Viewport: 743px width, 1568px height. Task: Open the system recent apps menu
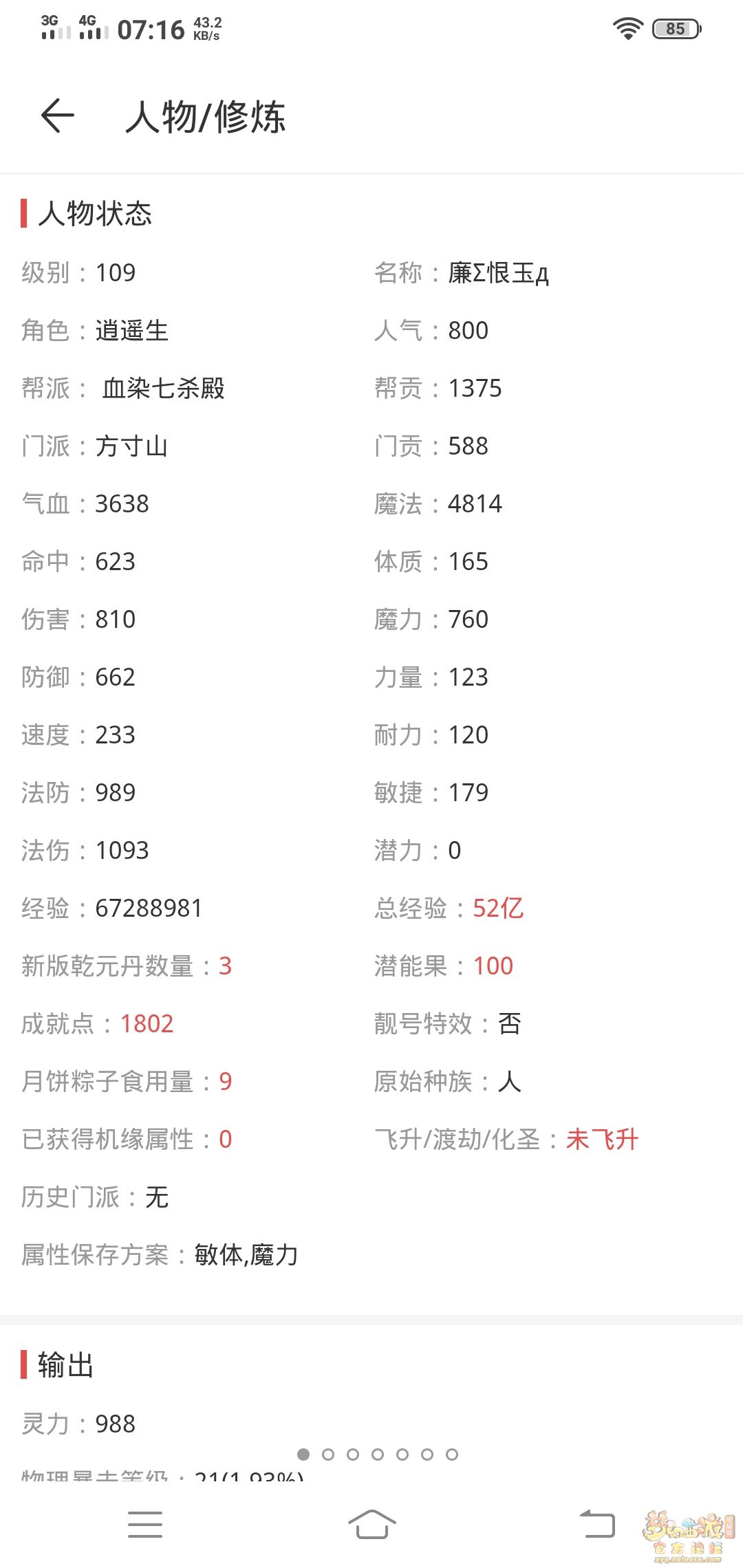[x=145, y=1525]
